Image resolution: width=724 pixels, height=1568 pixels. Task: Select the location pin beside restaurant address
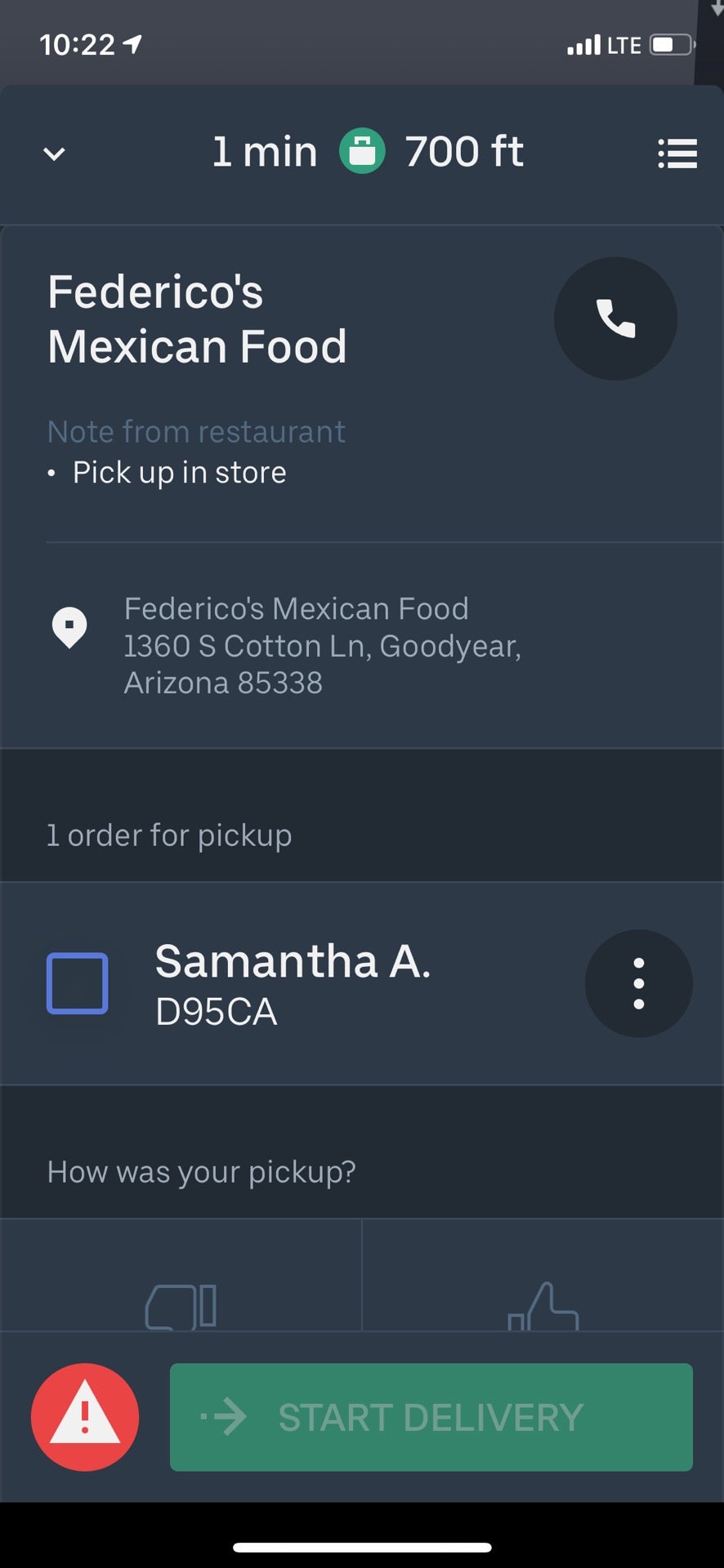70,627
